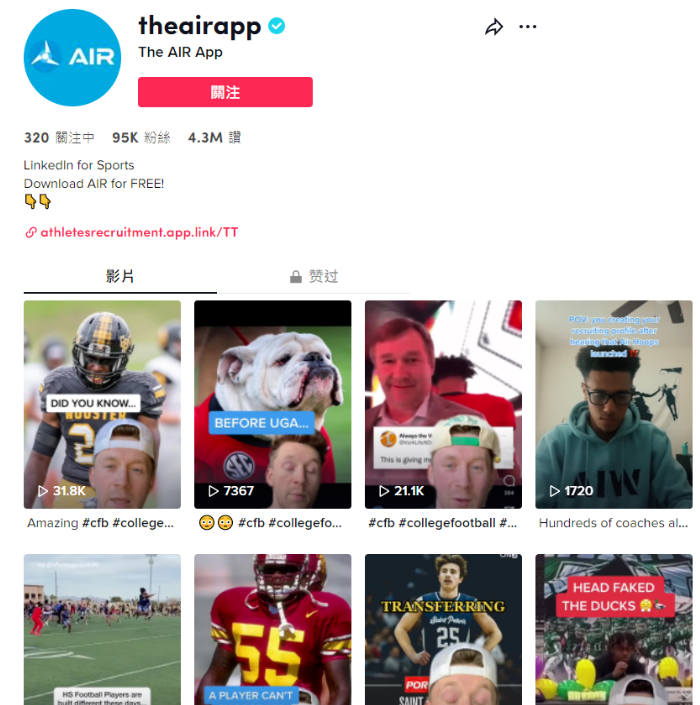This screenshot has width=700, height=705.
Task: Open the HEAD FAKED THE DUCKS video
Action: pyautogui.click(x=614, y=630)
